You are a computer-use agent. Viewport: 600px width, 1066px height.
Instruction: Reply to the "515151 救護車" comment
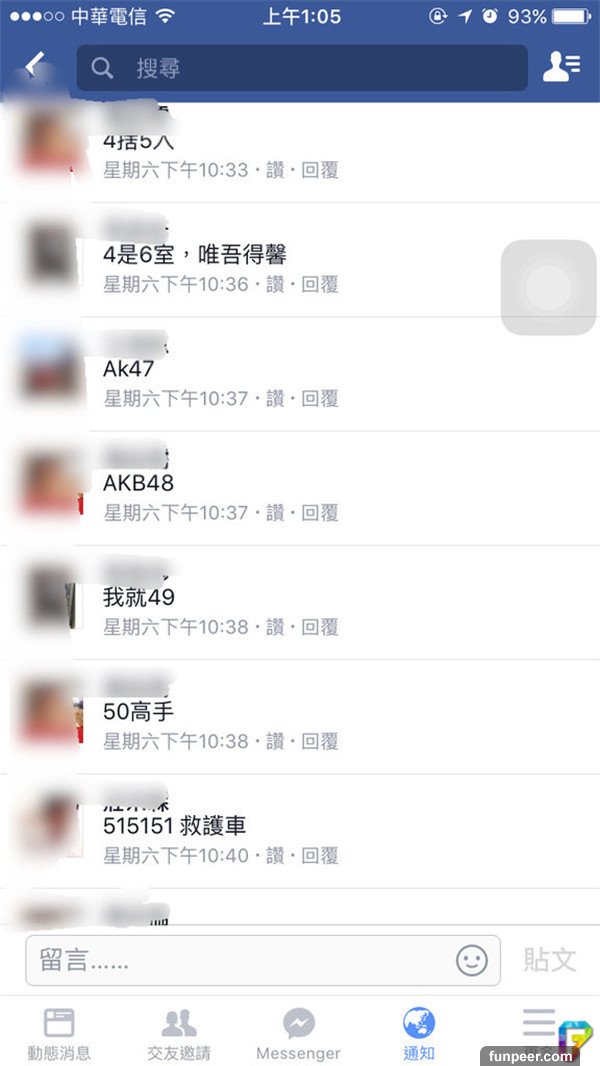320,856
